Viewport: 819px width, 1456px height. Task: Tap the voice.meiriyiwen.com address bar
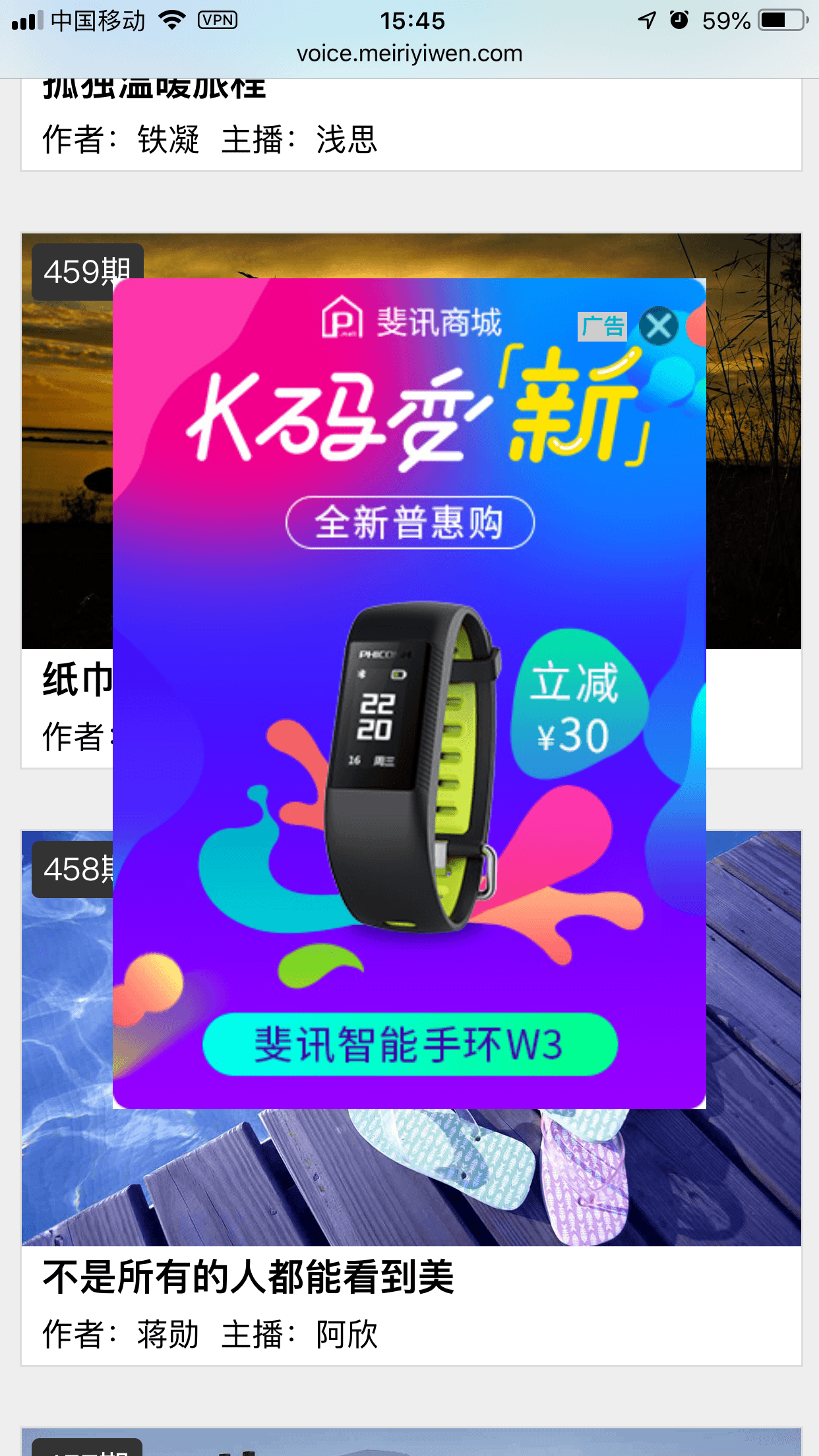tap(409, 53)
